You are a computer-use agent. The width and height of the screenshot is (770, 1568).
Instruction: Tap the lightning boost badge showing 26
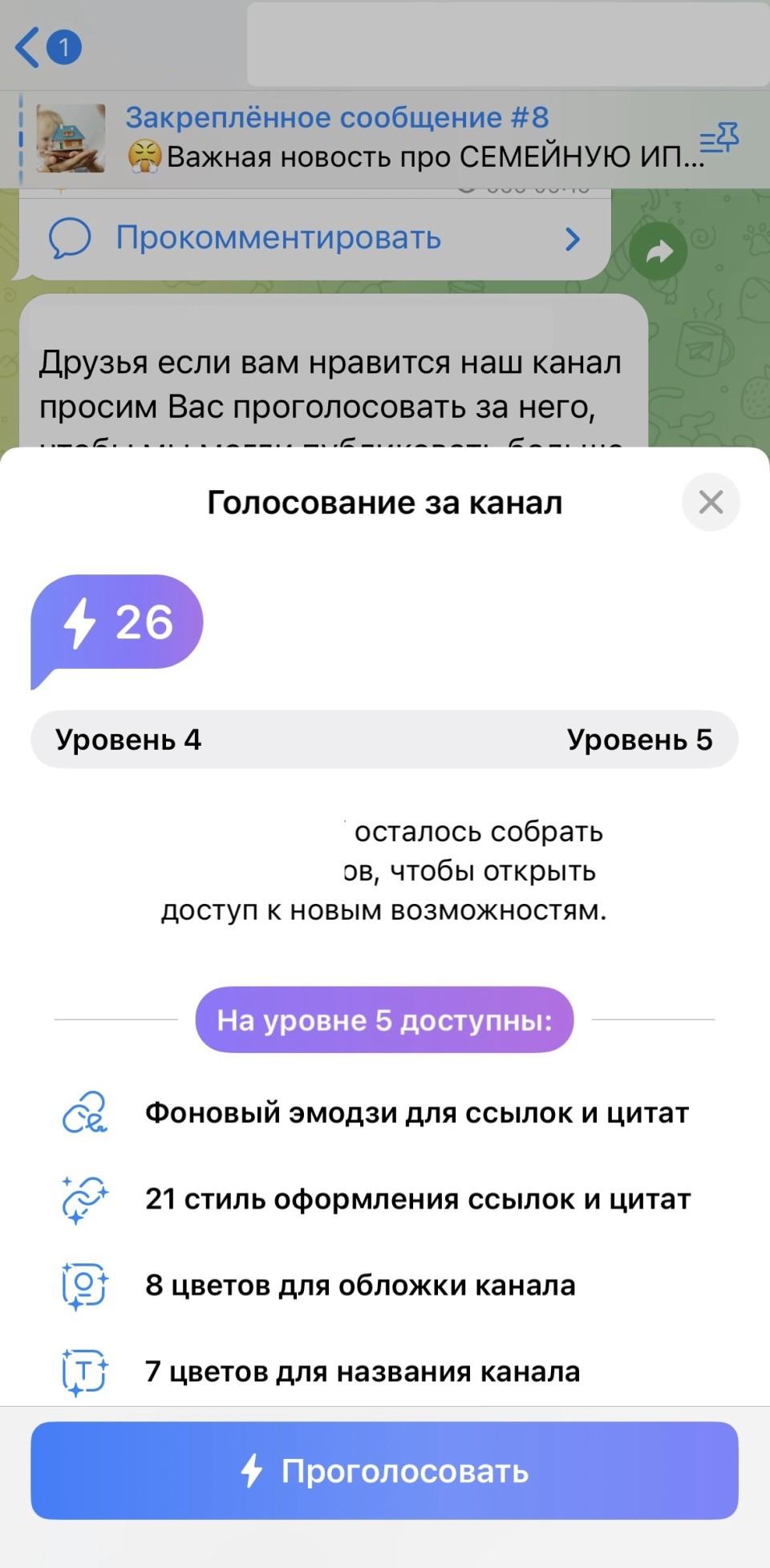pyautogui.click(x=116, y=622)
